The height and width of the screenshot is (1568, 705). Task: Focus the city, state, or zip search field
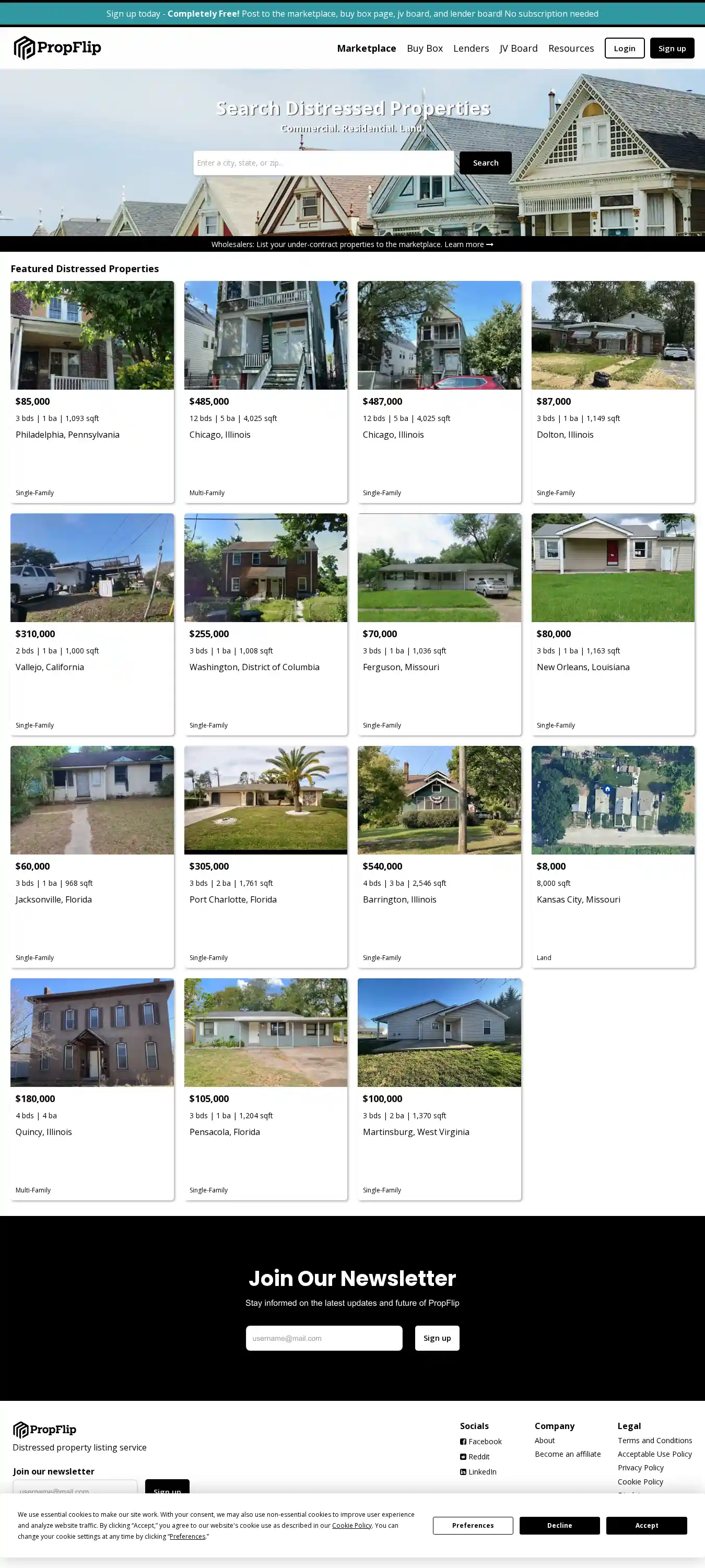(x=323, y=162)
